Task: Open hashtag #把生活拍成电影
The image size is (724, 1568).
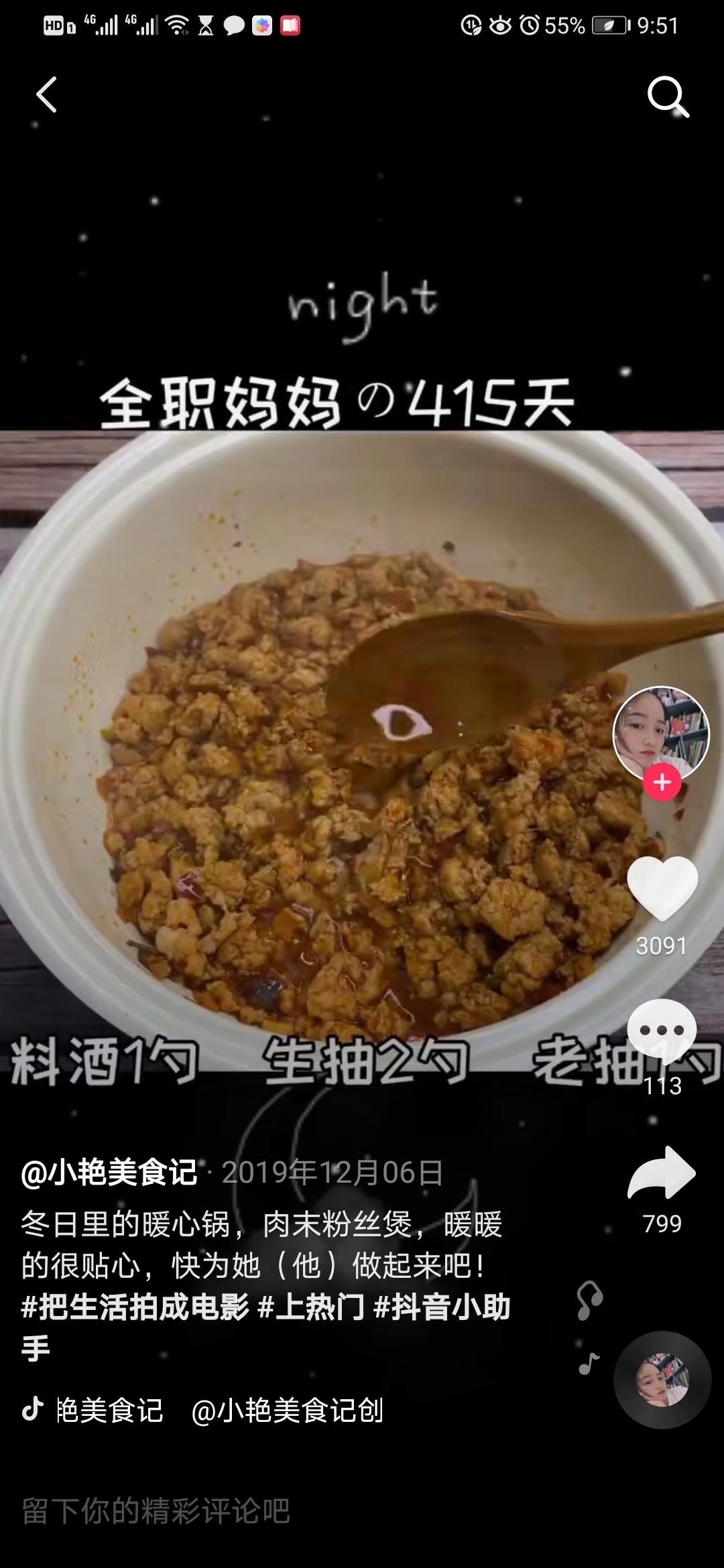Action: pyautogui.click(x=135, y=1307)
